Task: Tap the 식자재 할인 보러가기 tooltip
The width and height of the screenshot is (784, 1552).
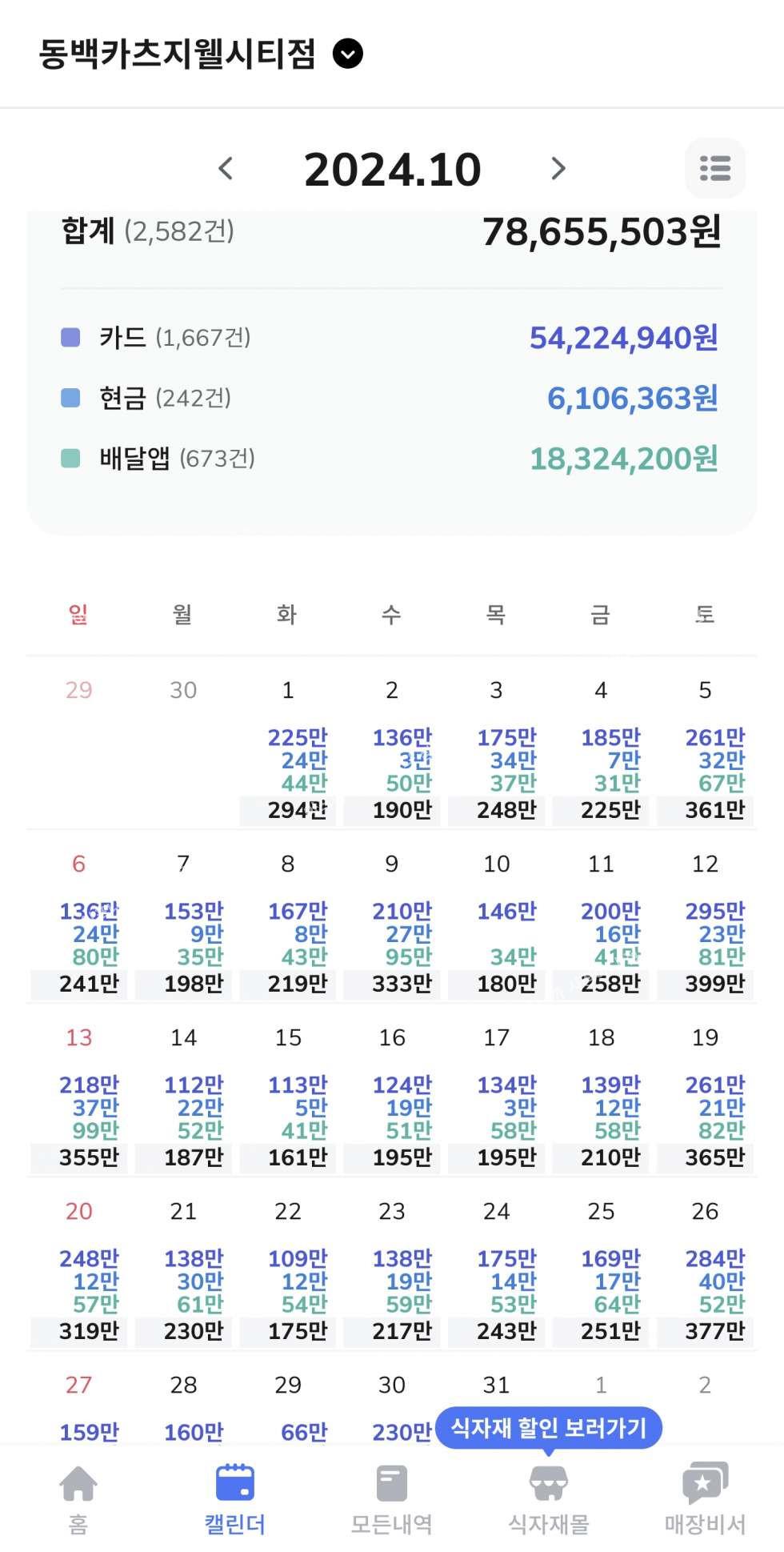Action: tap(548, 1428)
